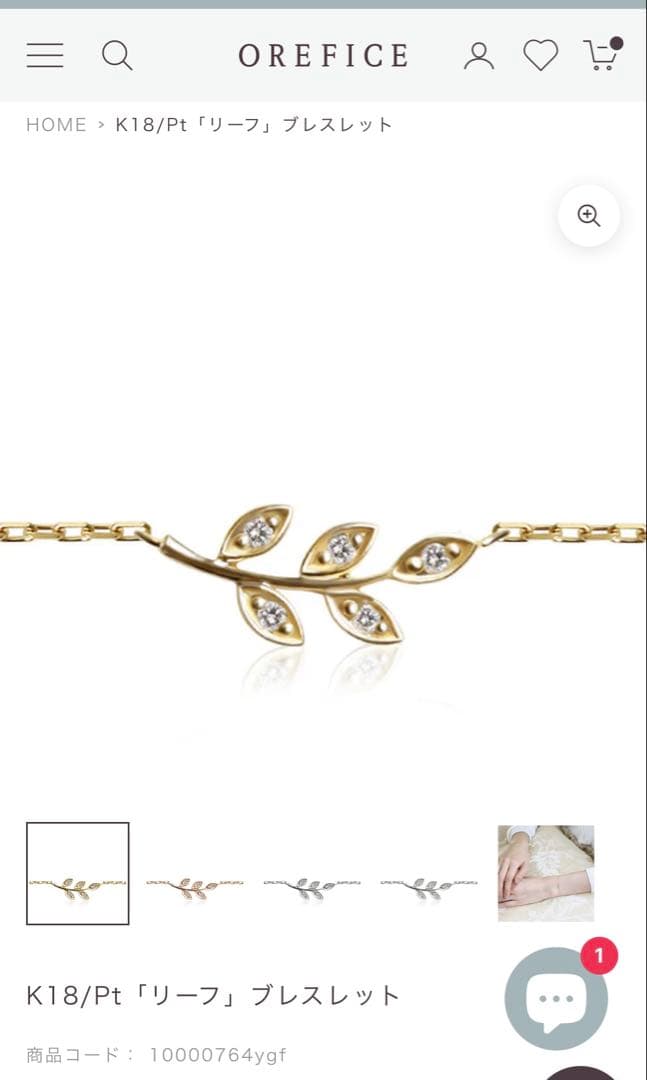This screenshot has width=647, height=1080.
Task: Open the chat support bubble
Action: tap(556, 998)
